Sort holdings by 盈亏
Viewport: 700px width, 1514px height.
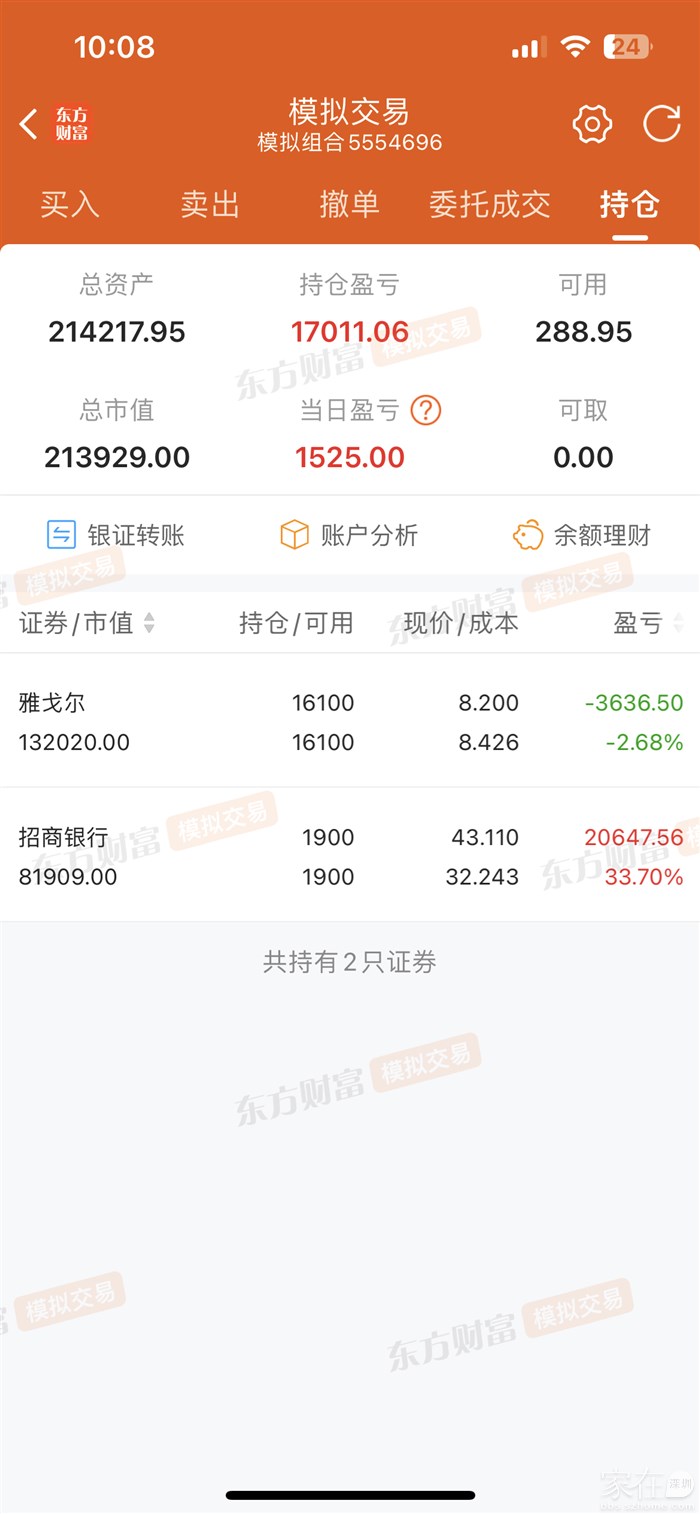click(648, 624)
